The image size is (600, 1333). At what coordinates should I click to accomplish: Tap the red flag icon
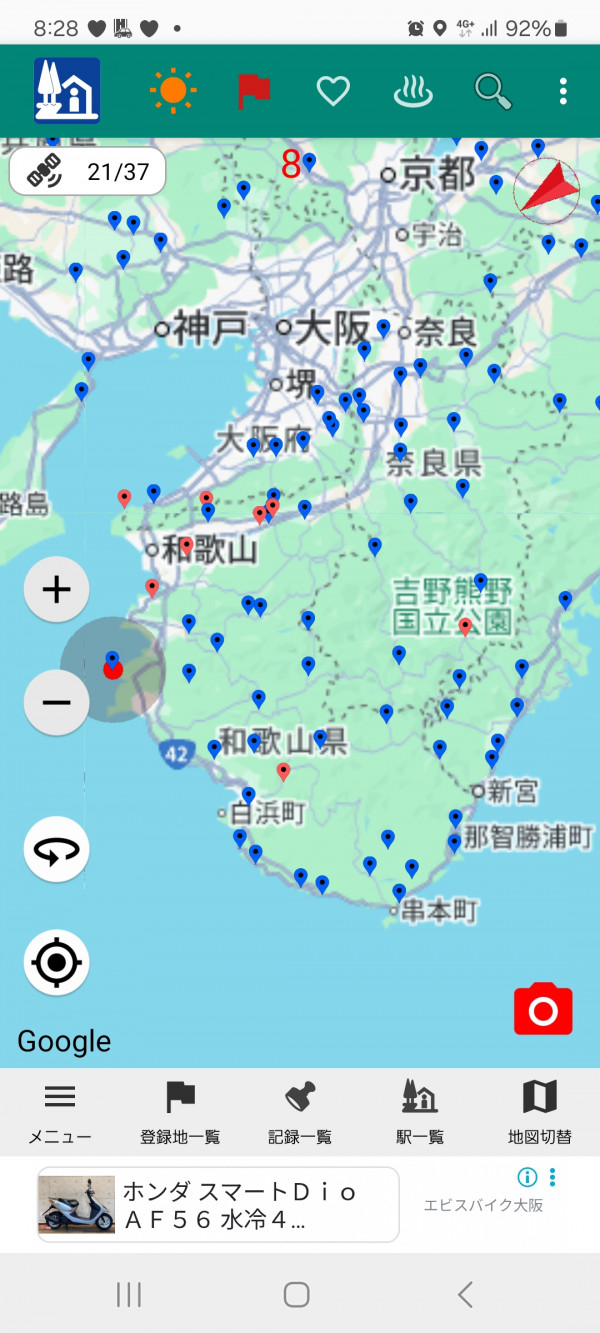254,91
